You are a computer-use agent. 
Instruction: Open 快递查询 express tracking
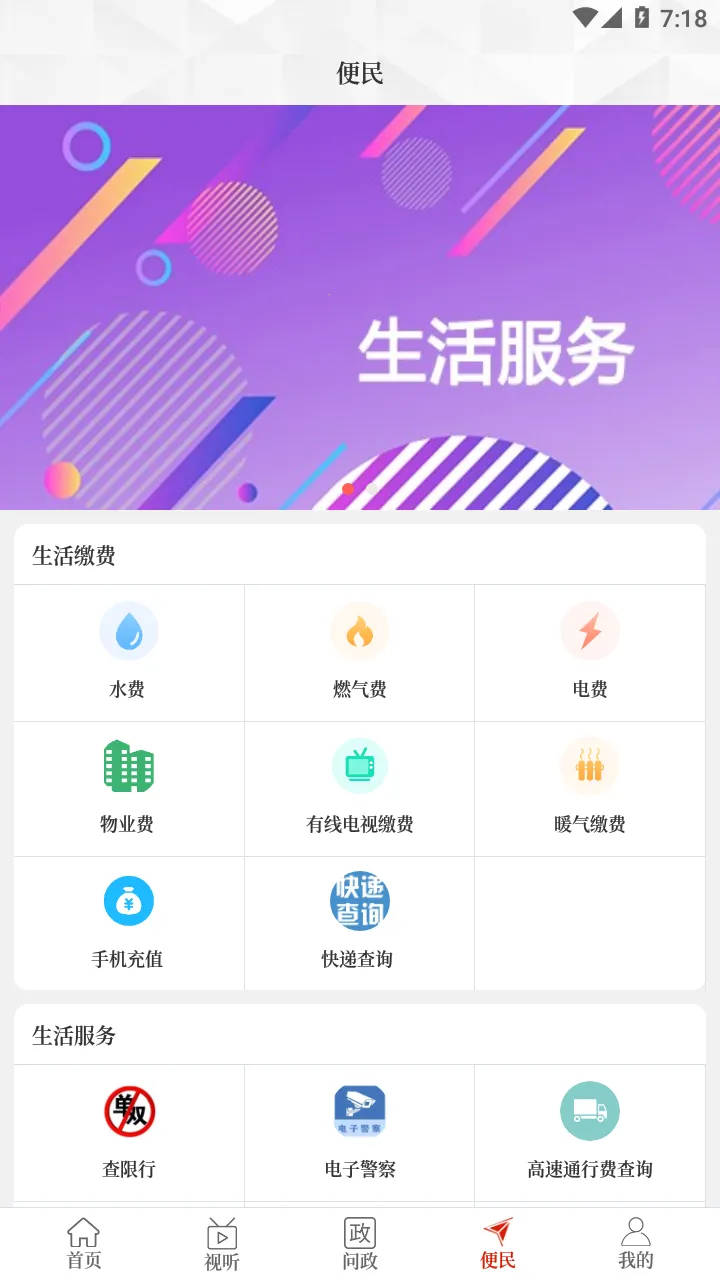point(360,922)
